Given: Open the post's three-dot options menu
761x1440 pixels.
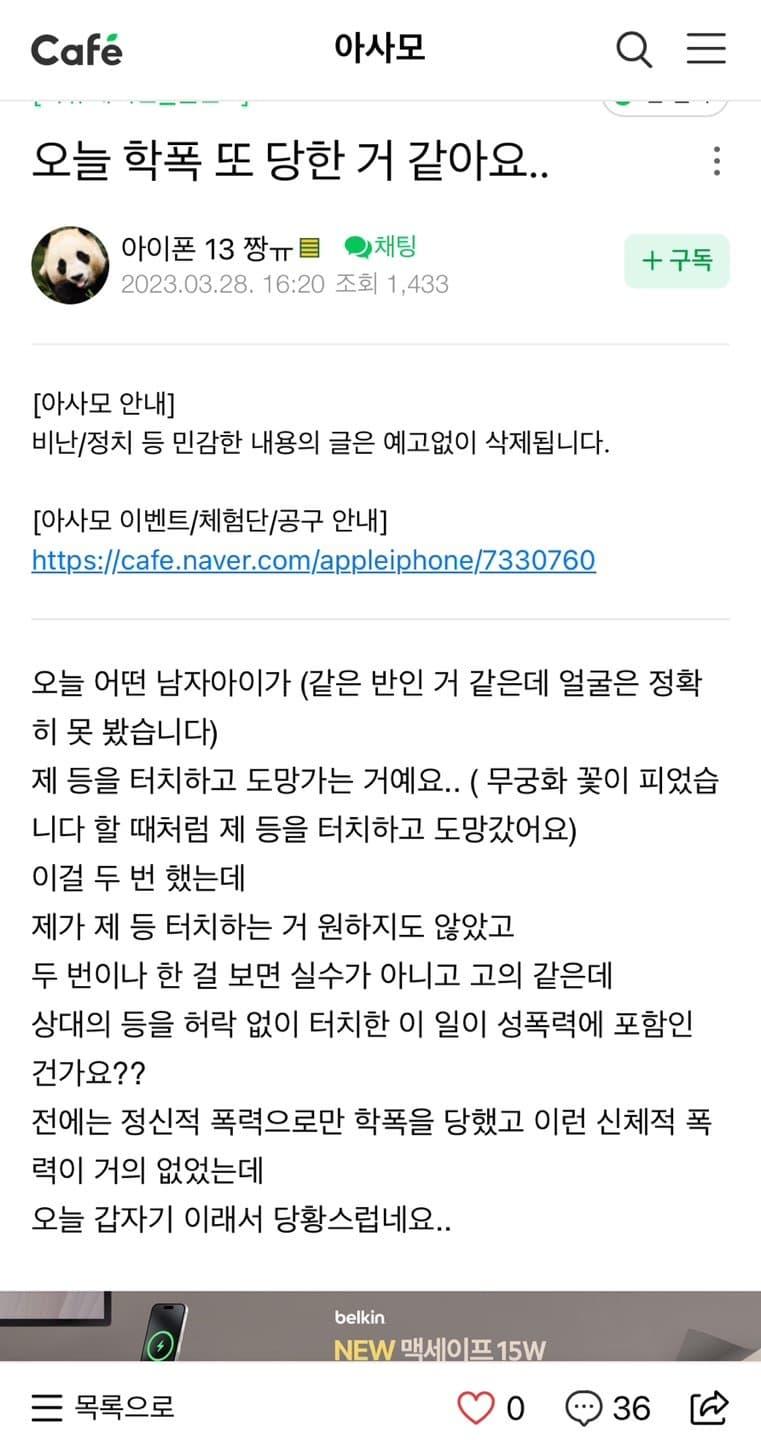Looking at the screenshot, I should click(x=716, y=161).
